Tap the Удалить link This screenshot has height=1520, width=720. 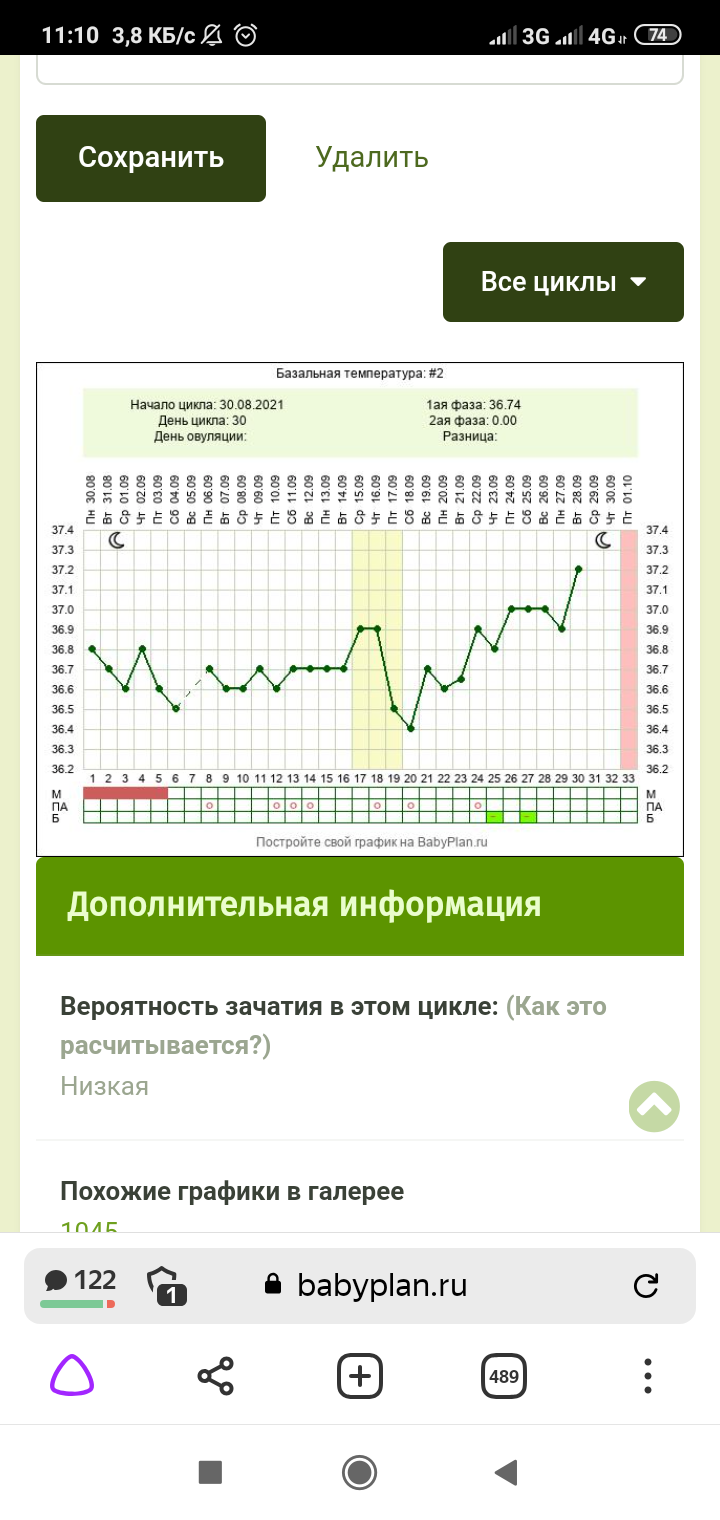[372, 157]
